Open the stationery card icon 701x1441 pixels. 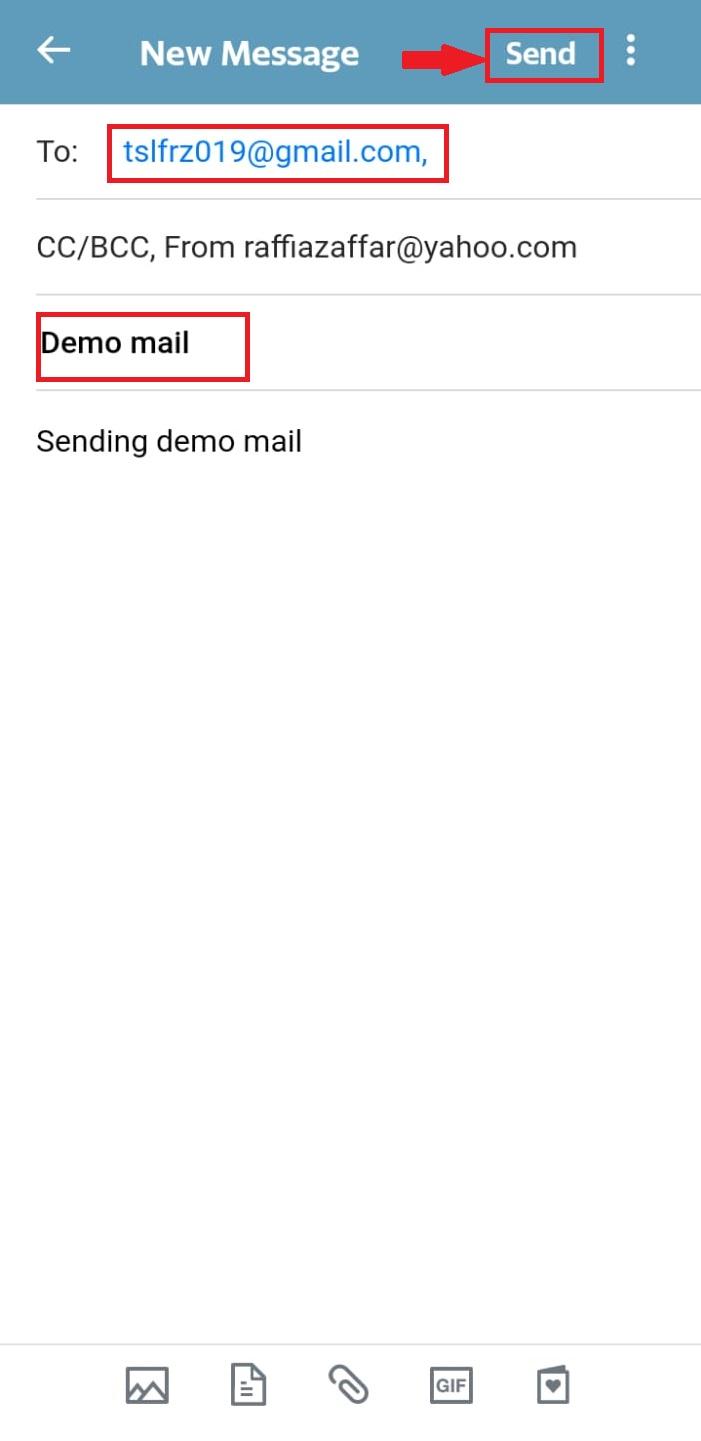553,1386
